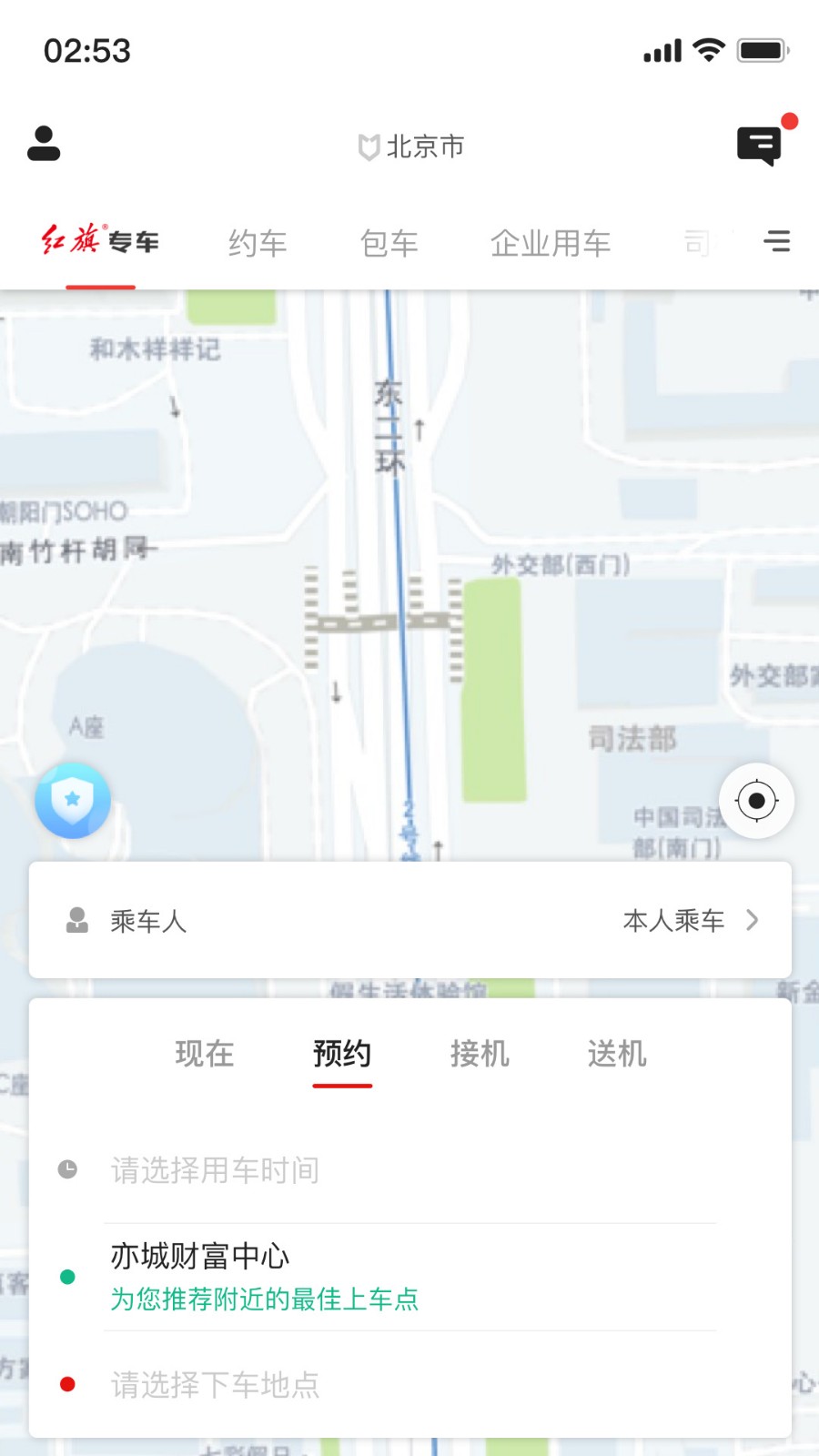Image resolution: width=819 pixels, height=1456 pixels.
Task: Recenter map to my current location
Action: 756,801
